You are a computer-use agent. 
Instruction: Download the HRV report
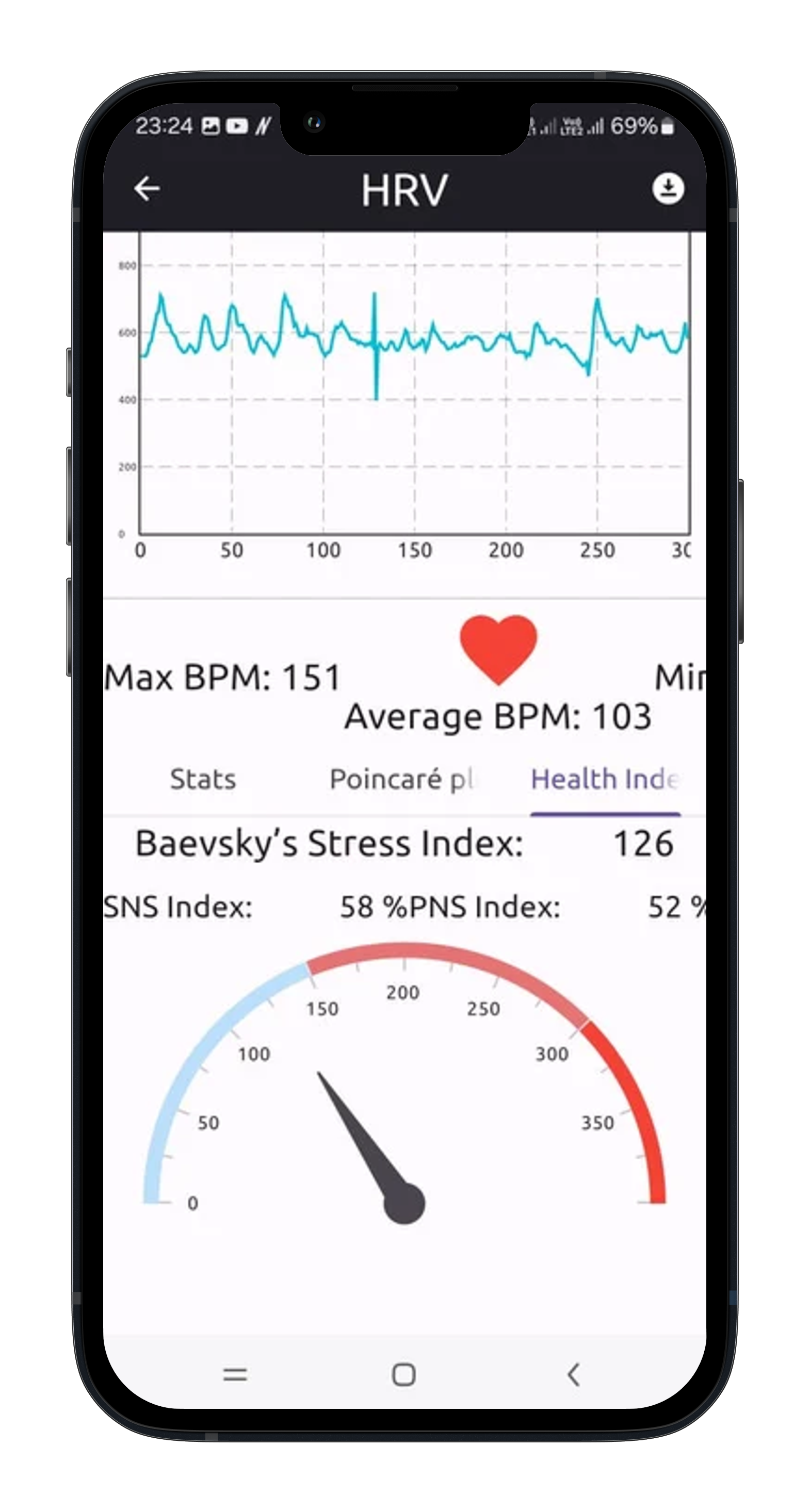tap(668, 189)
